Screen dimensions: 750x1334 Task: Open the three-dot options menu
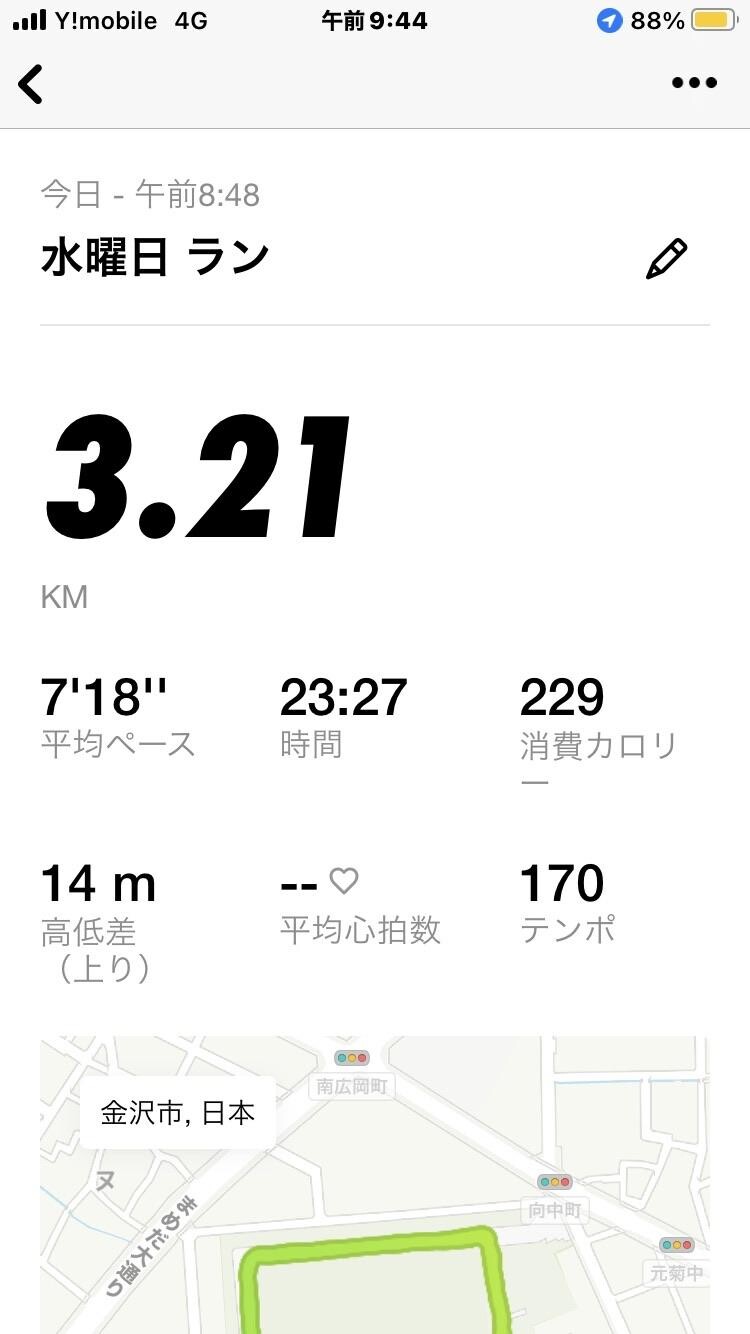[x=694, y=83]
